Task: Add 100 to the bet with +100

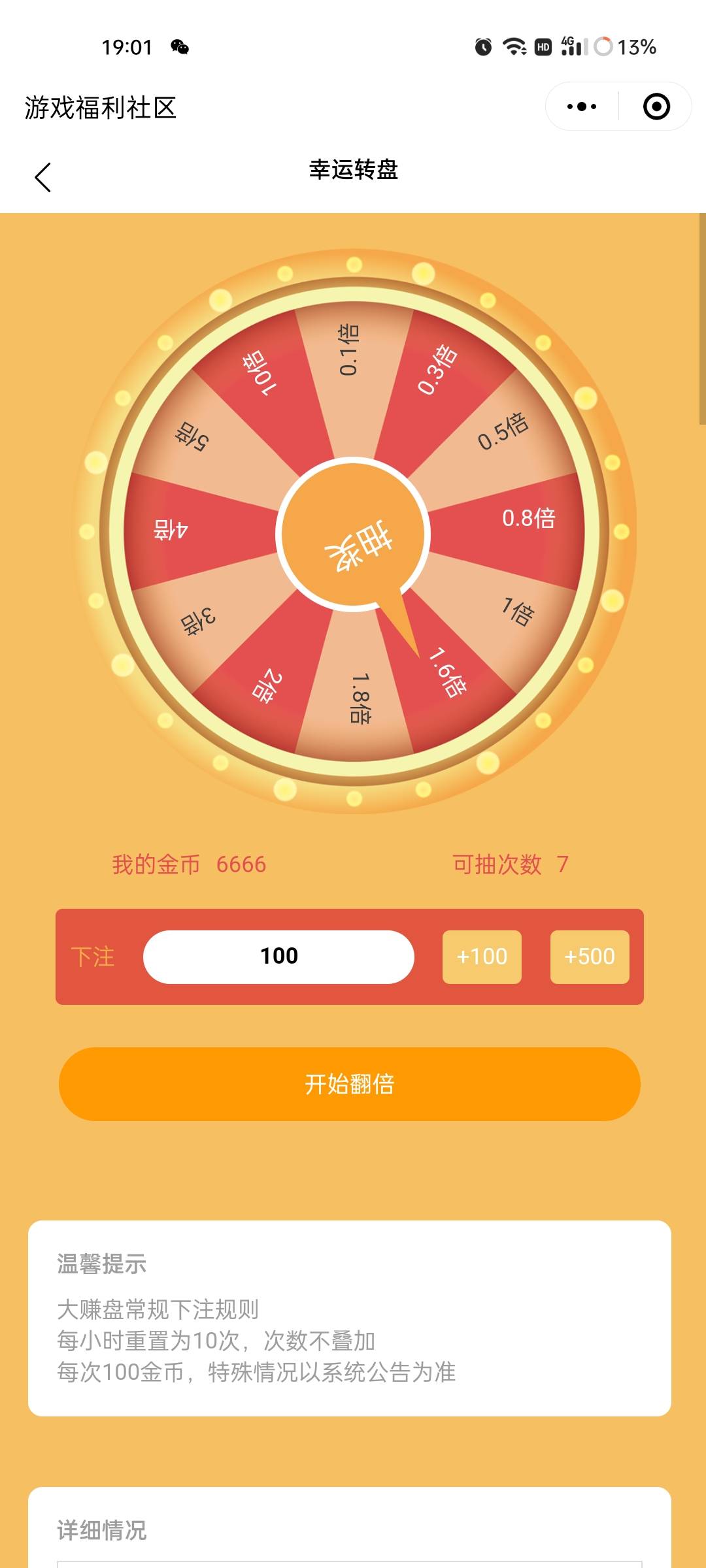Action: click(482, 956)
